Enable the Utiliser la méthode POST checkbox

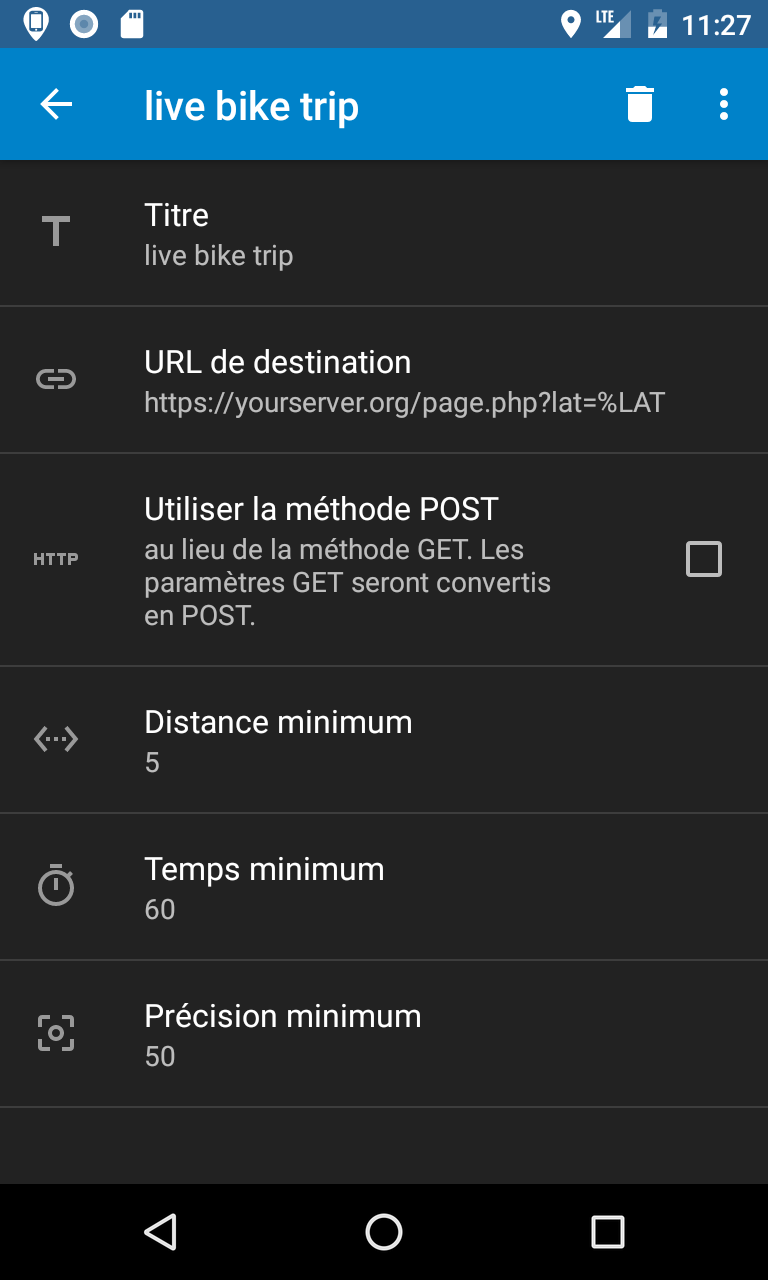pos(703,559)
